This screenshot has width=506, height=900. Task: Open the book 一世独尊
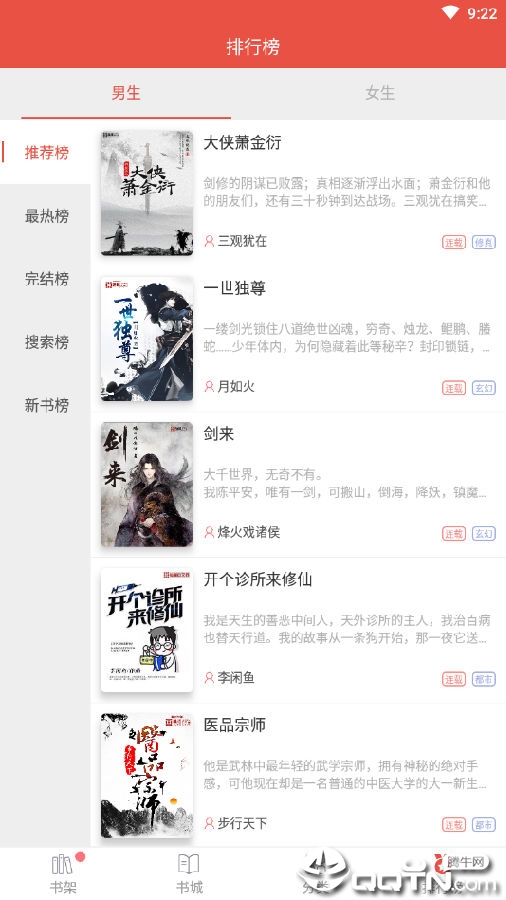click(x=298, y=339)
